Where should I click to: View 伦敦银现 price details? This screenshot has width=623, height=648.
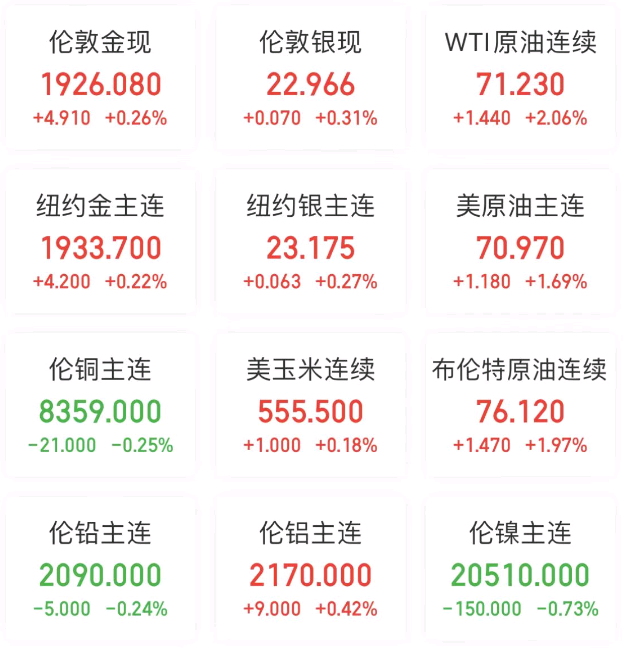coord(310,82)
